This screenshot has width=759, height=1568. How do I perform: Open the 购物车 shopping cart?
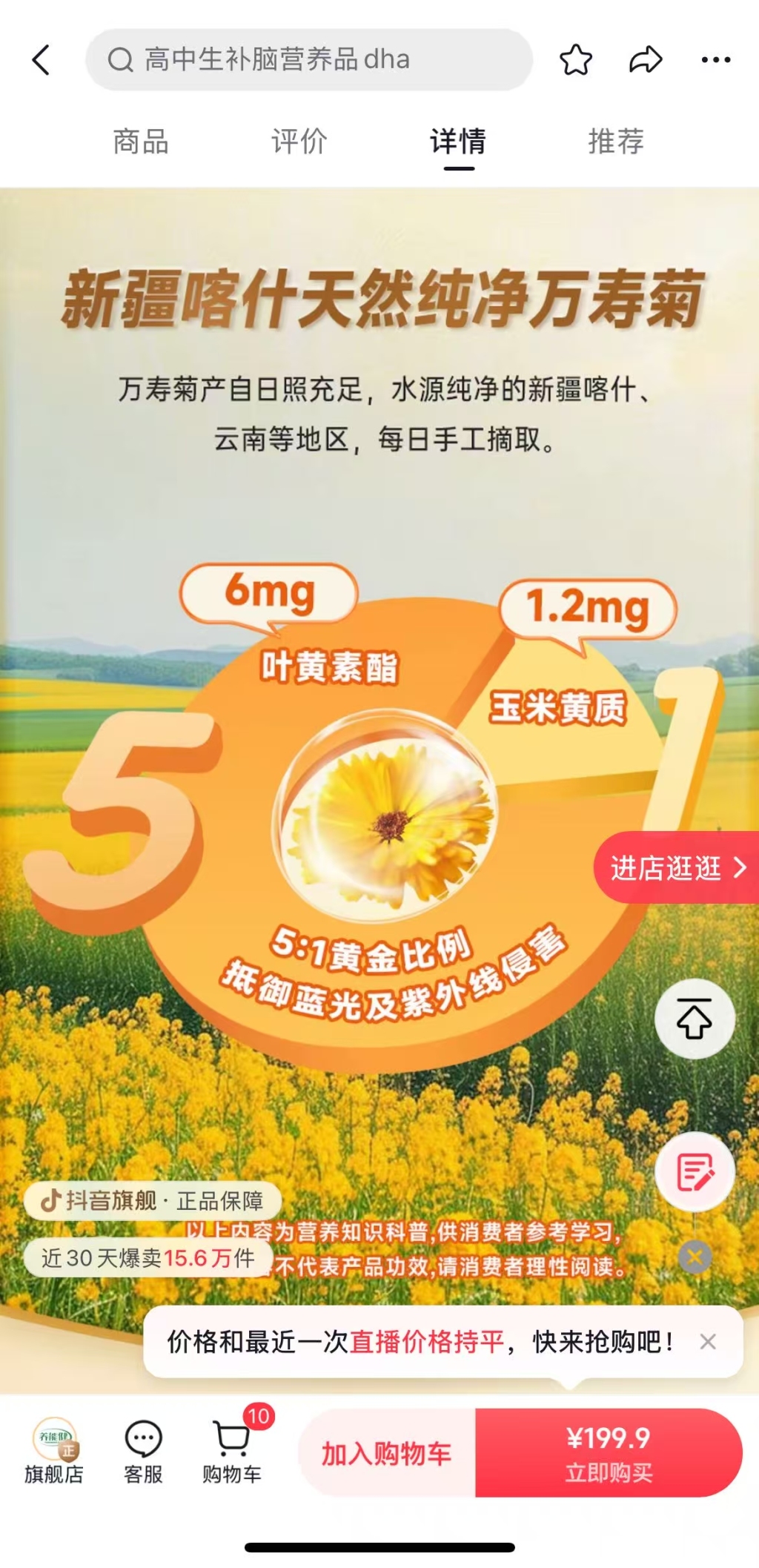pyautogui.click(x=232, y=1452)
